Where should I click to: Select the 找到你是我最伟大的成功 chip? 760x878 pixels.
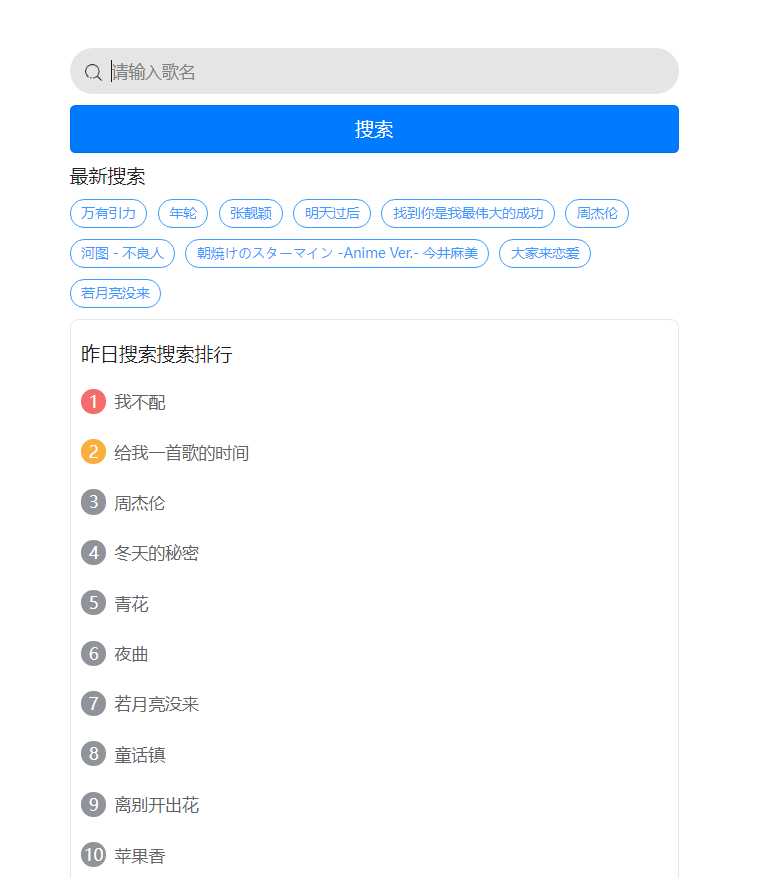(x=467, y=213)
